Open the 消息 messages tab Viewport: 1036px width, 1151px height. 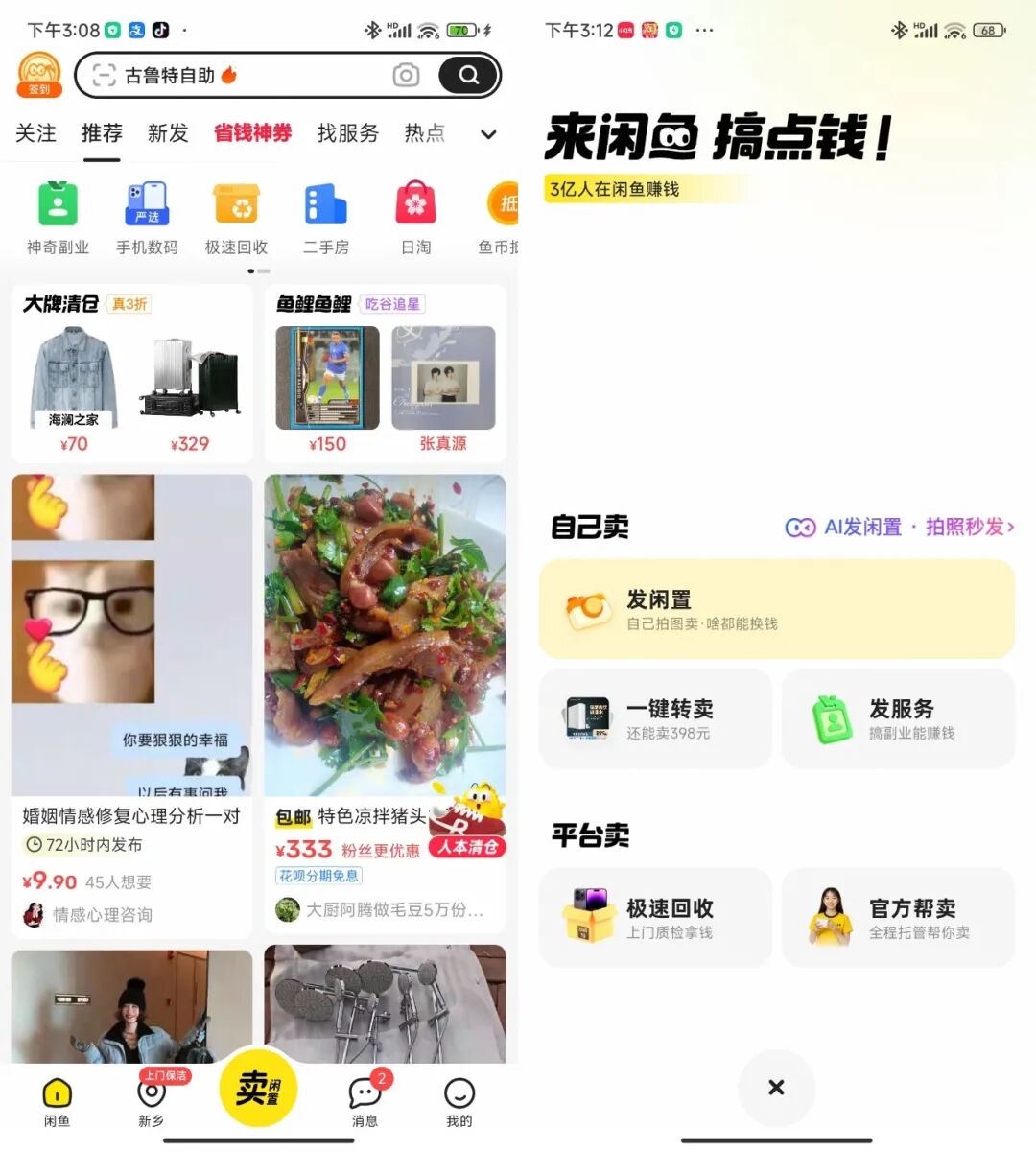coord(365,1098)
